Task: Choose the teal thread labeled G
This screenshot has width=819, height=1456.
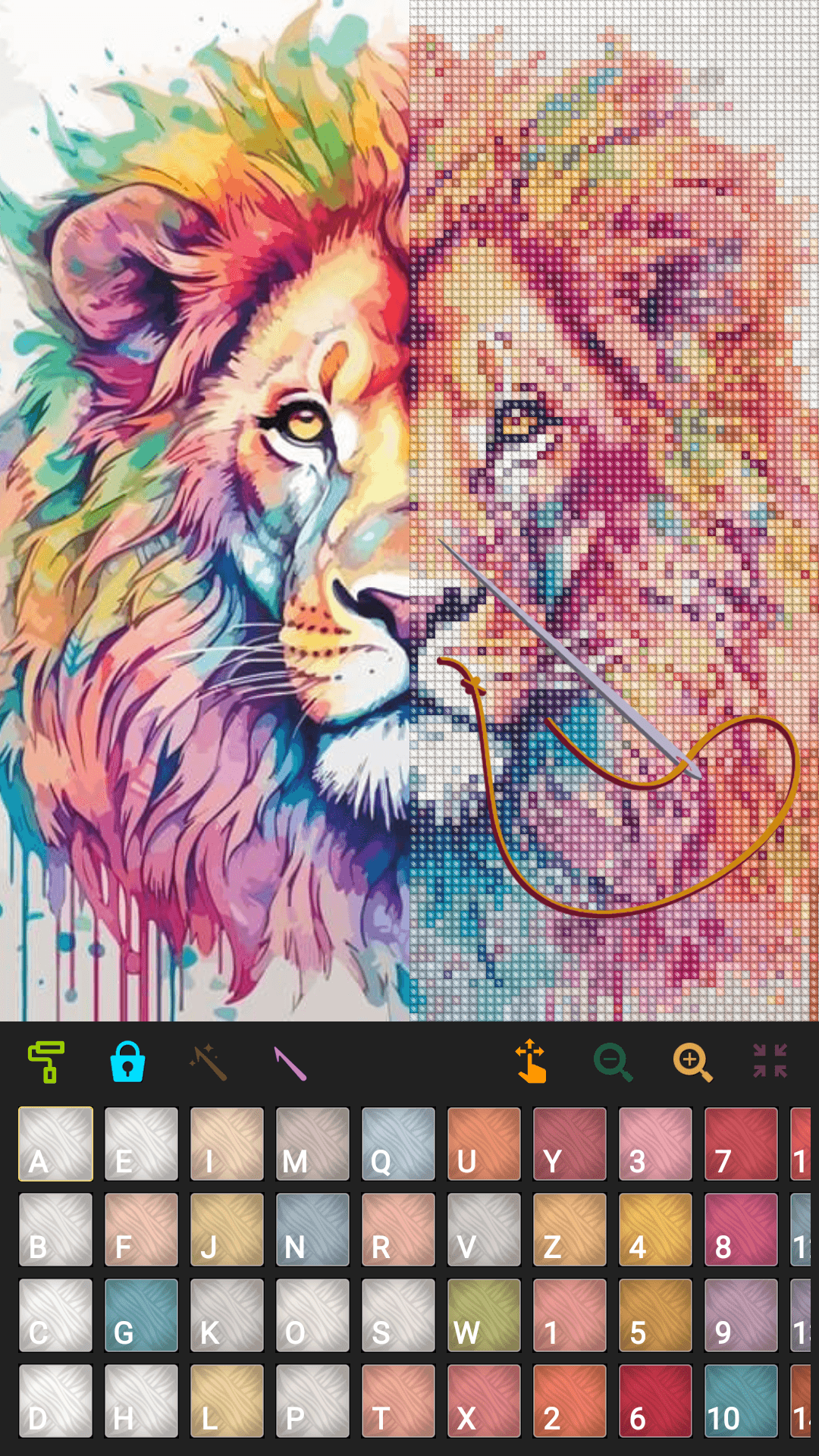Action: click(x=141, y=1315)
